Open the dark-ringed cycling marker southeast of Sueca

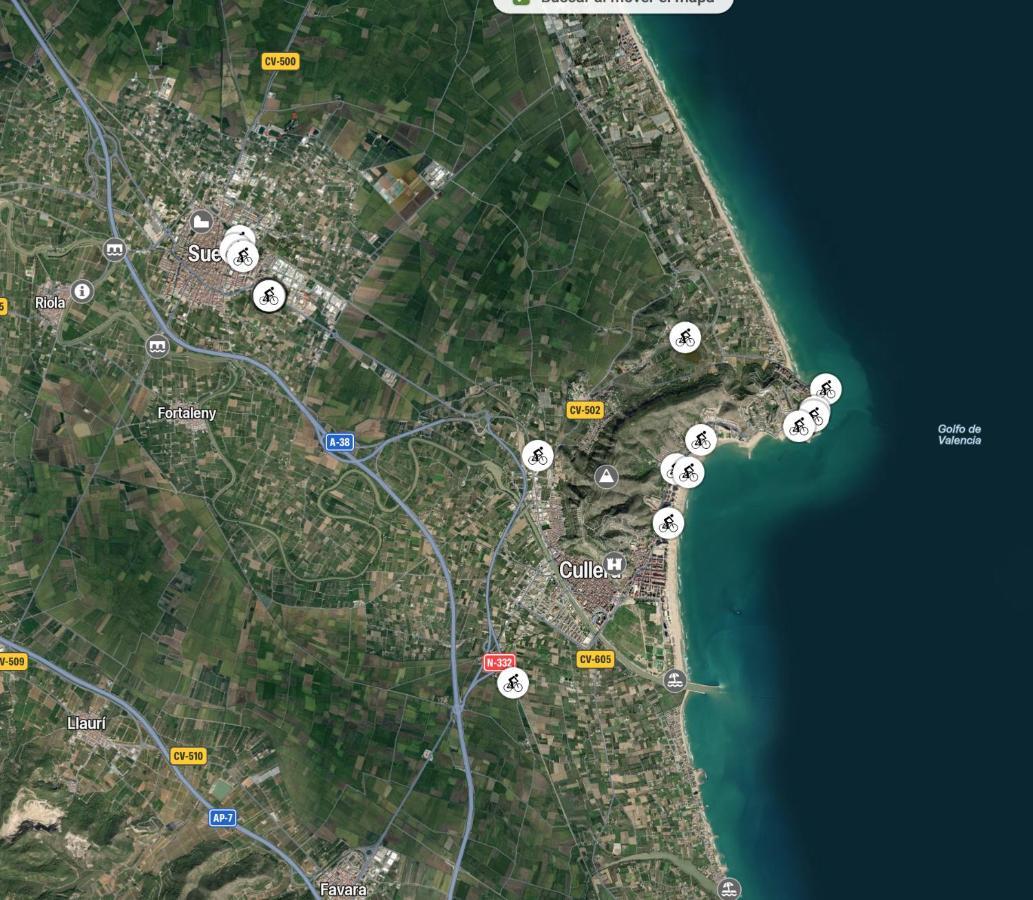[268, 295]
